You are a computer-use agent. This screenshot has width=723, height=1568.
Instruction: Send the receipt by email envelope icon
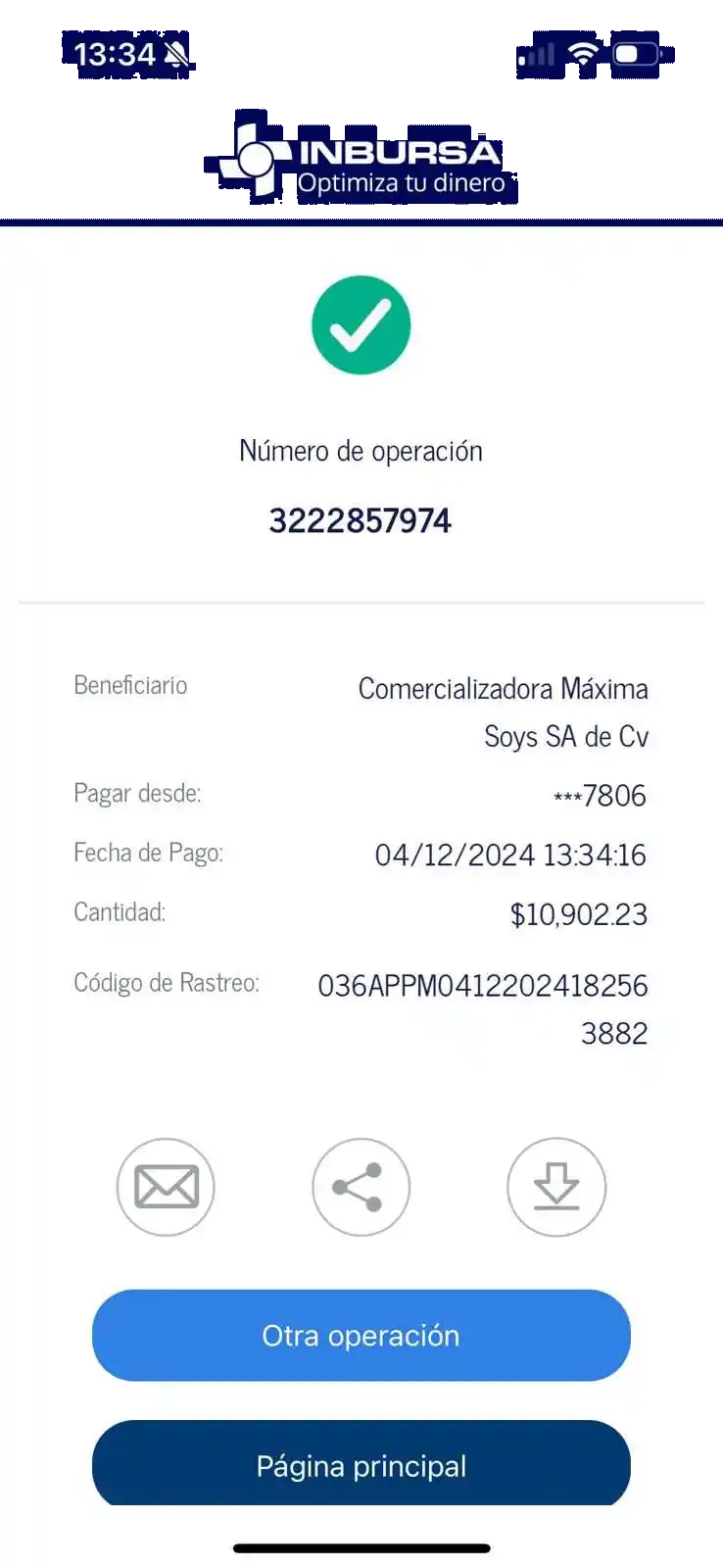point(166,1187)
